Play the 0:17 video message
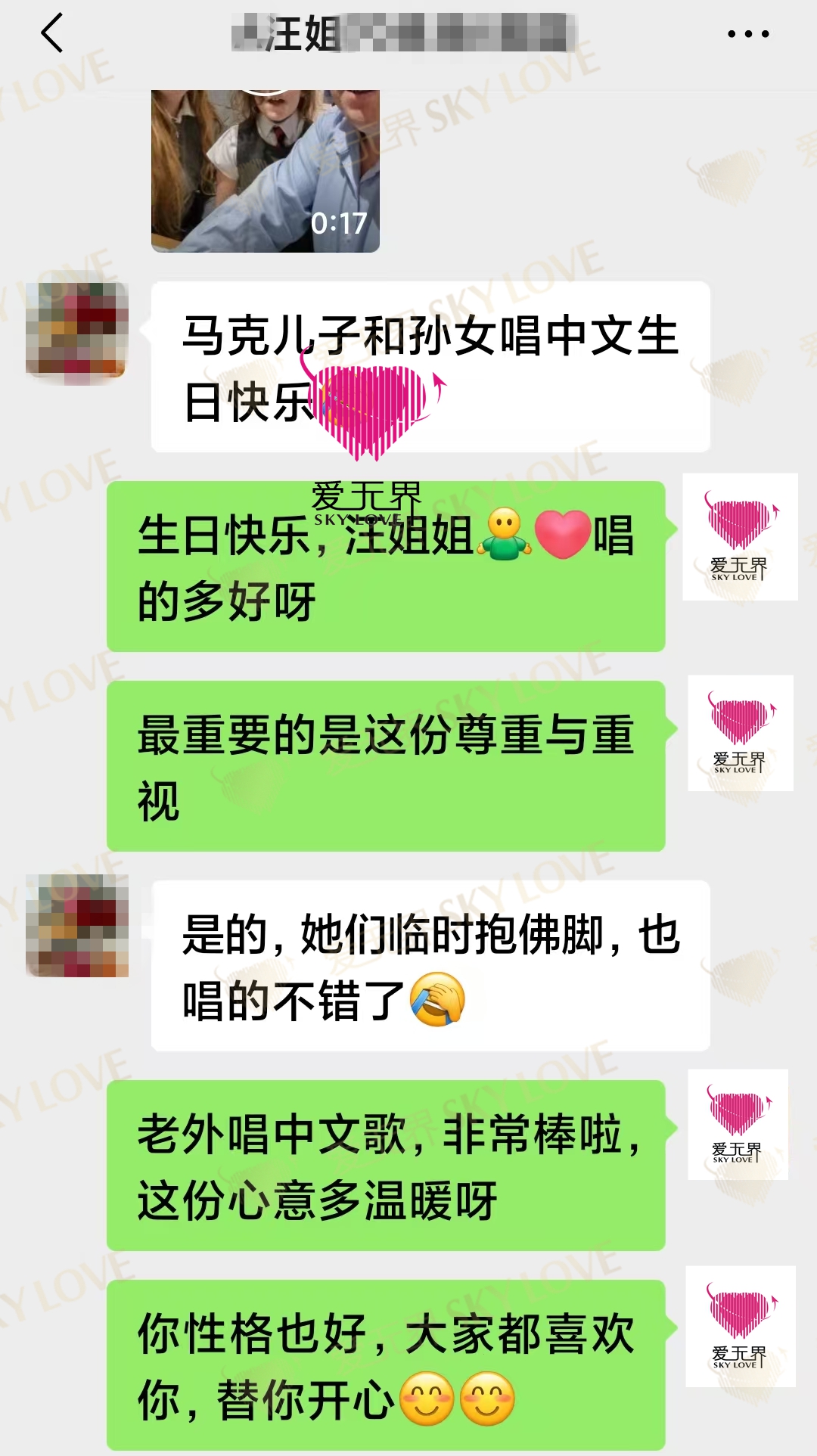 pyautogui.click(x=265, y=171)
